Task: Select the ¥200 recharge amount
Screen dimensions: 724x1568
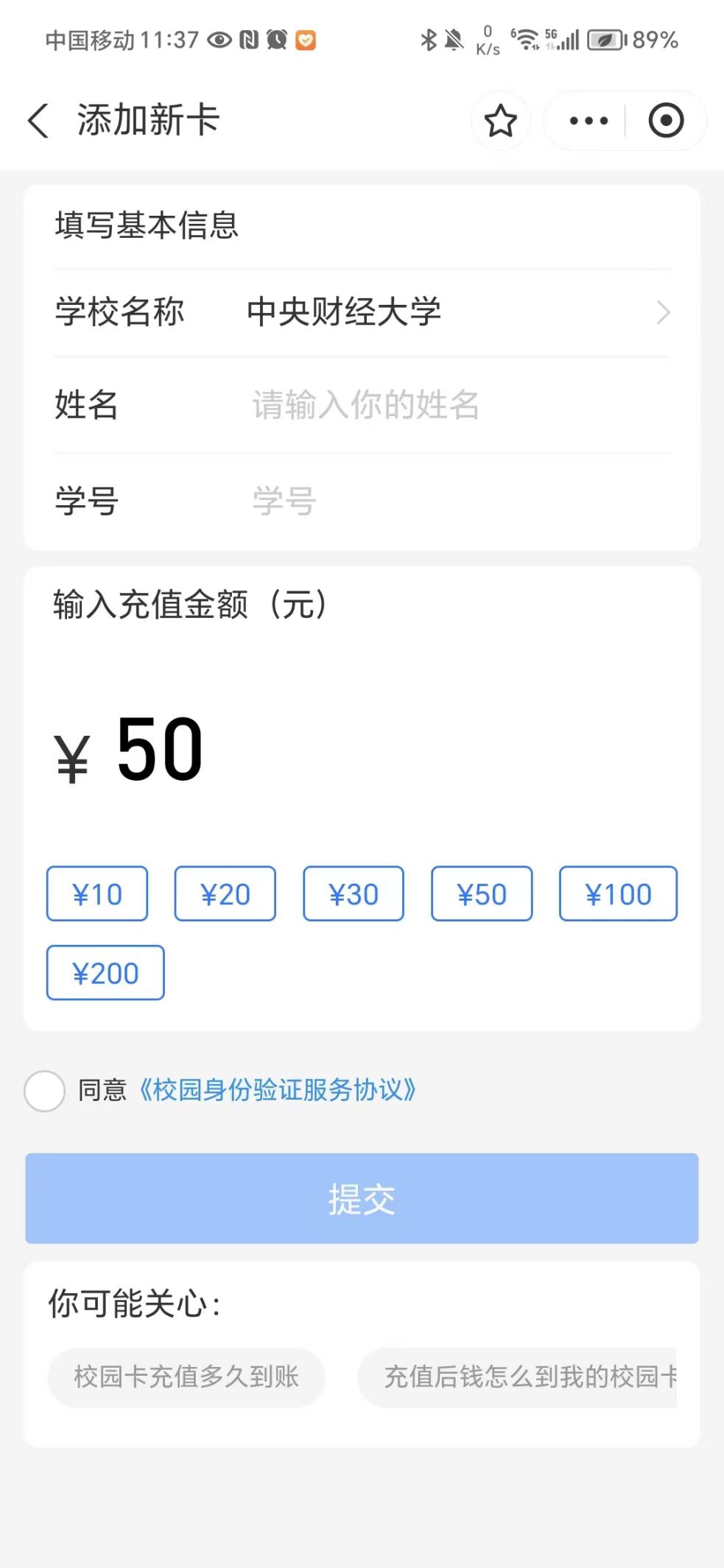Action: coord(105,973)
